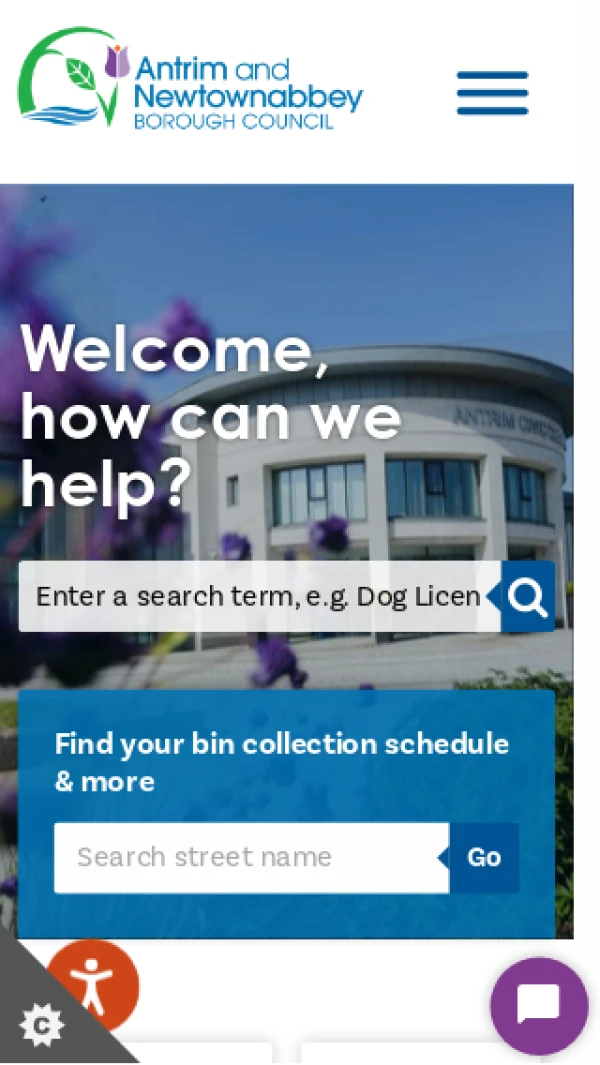
Task: Tap Go to find bin schedule
Action: click(484, 858)
